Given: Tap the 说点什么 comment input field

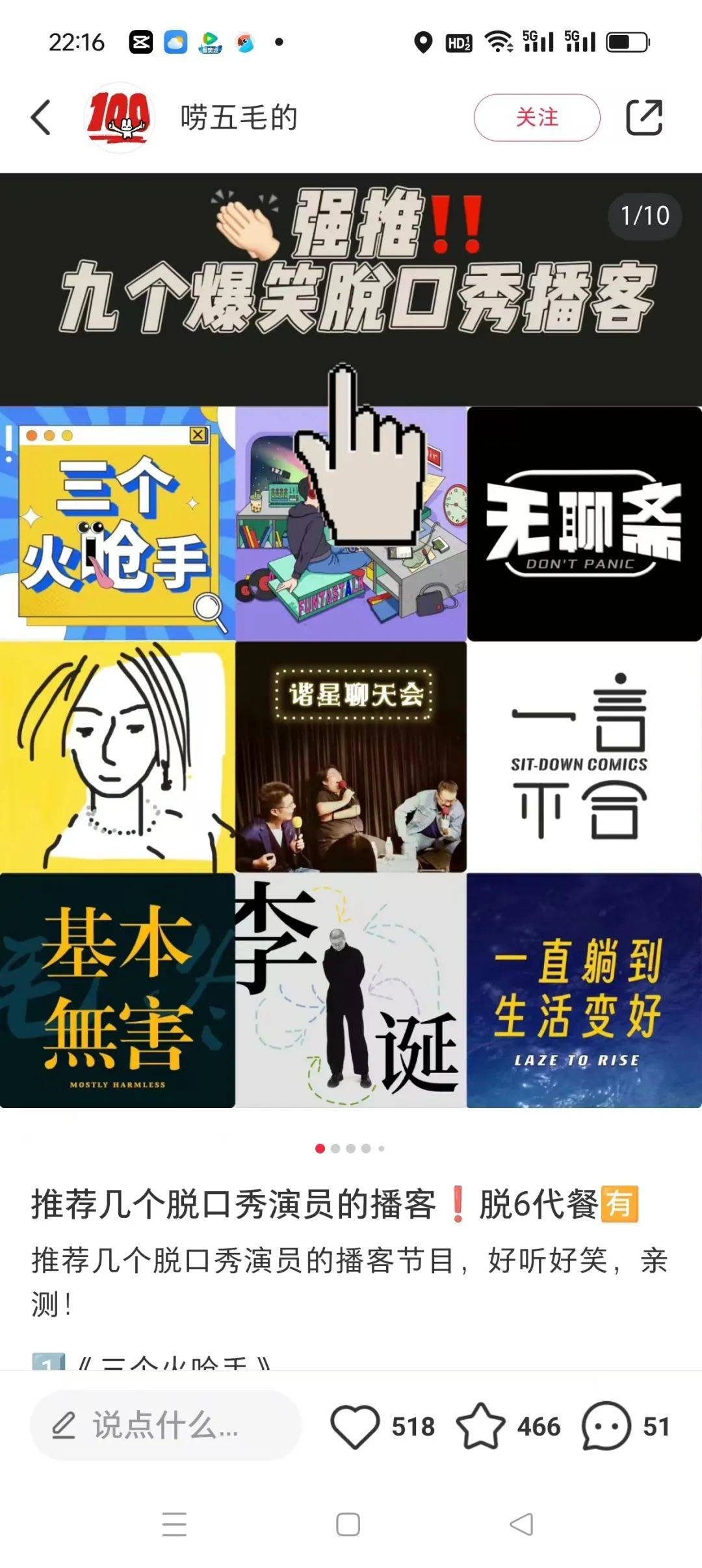Looking at the screenshot, I should (166, 1426).
